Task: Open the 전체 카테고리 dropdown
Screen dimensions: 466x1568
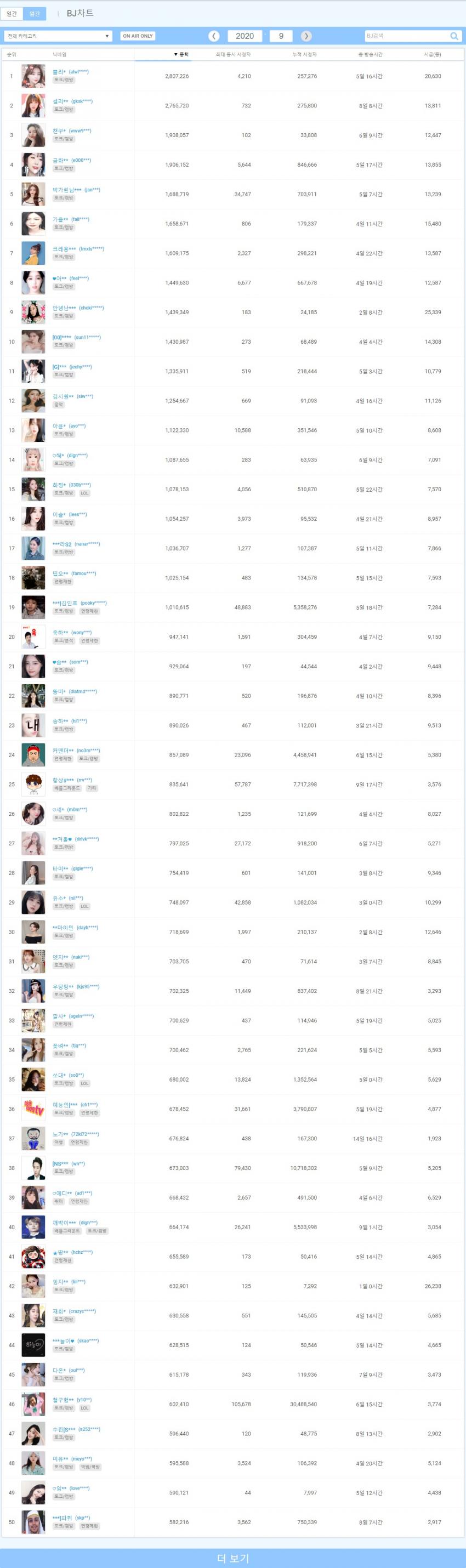Action: coord(58,36)
